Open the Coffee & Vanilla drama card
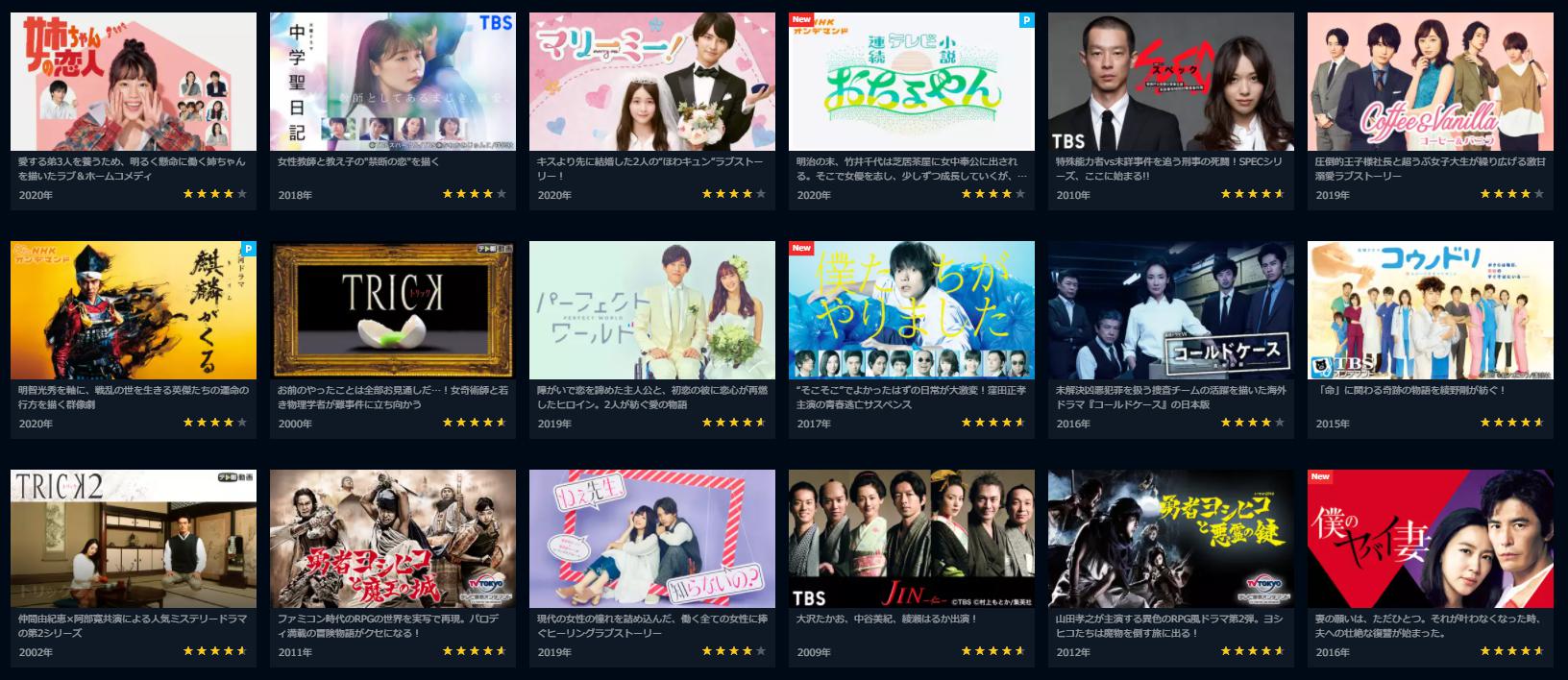1568x680 pixels. click(1431, 82)
